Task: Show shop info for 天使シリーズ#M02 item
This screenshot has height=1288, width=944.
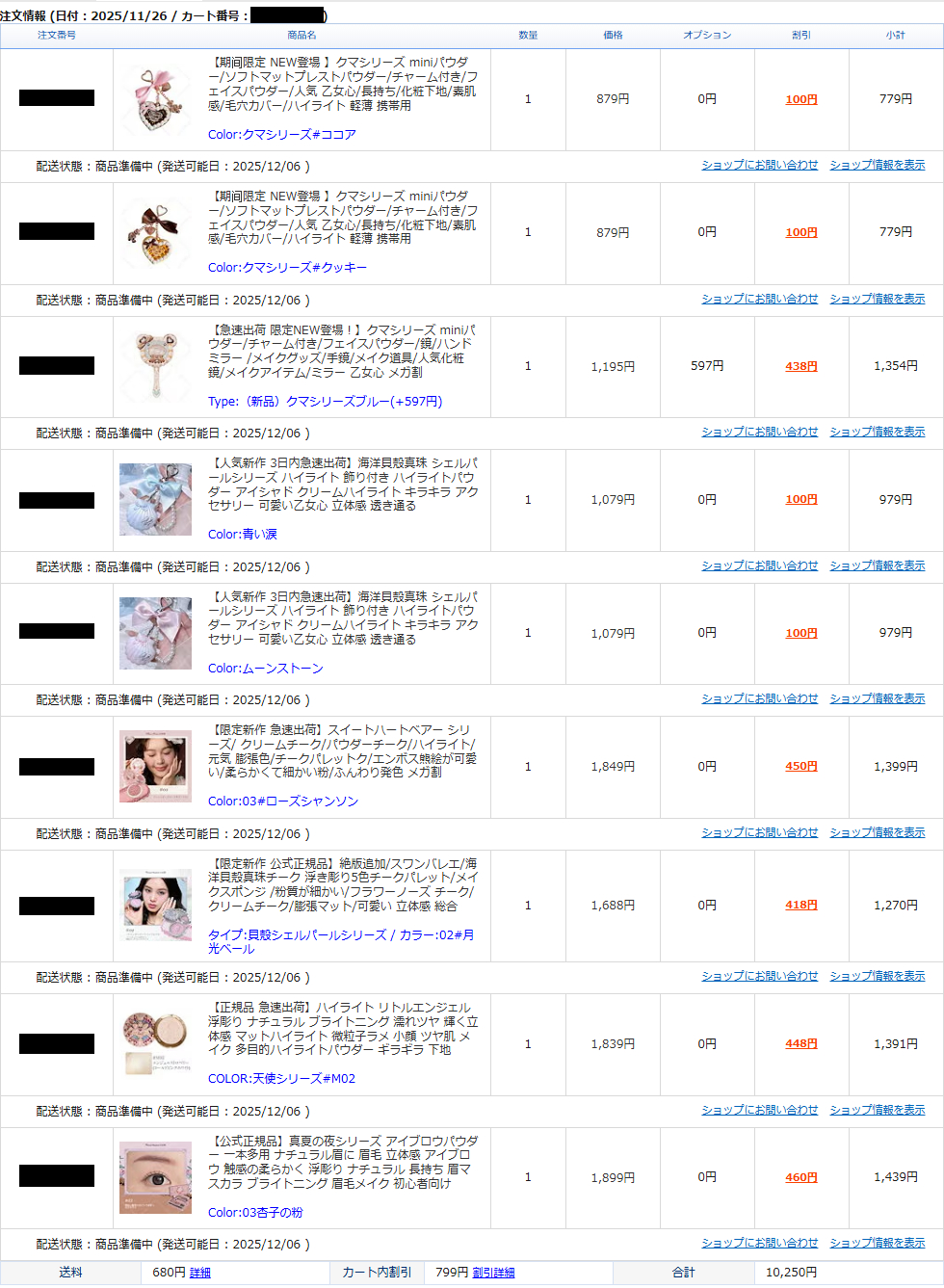Action: click(x=877, y=1111)
